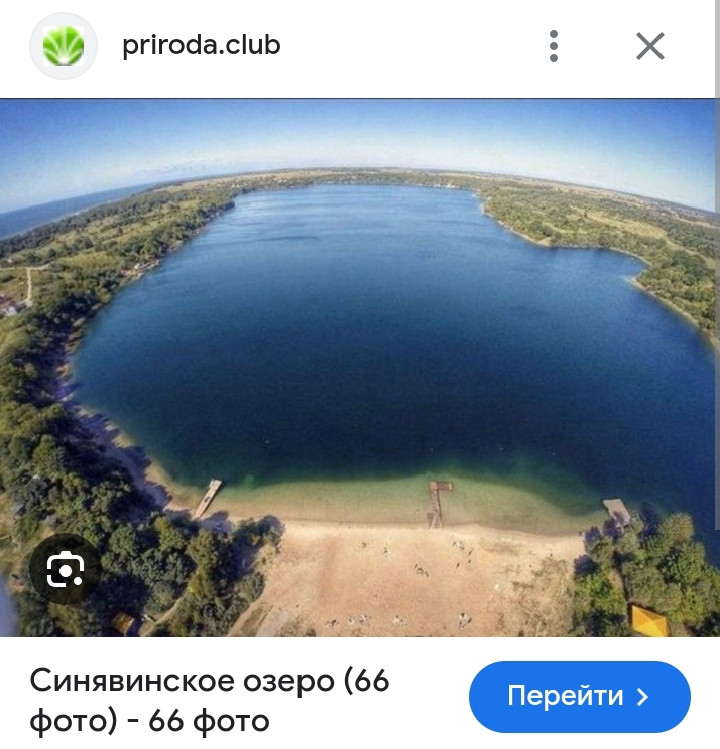Open the Синявинское озеро (66 фото) title
The width and height of the screenshot is (720, 749).
209,700
